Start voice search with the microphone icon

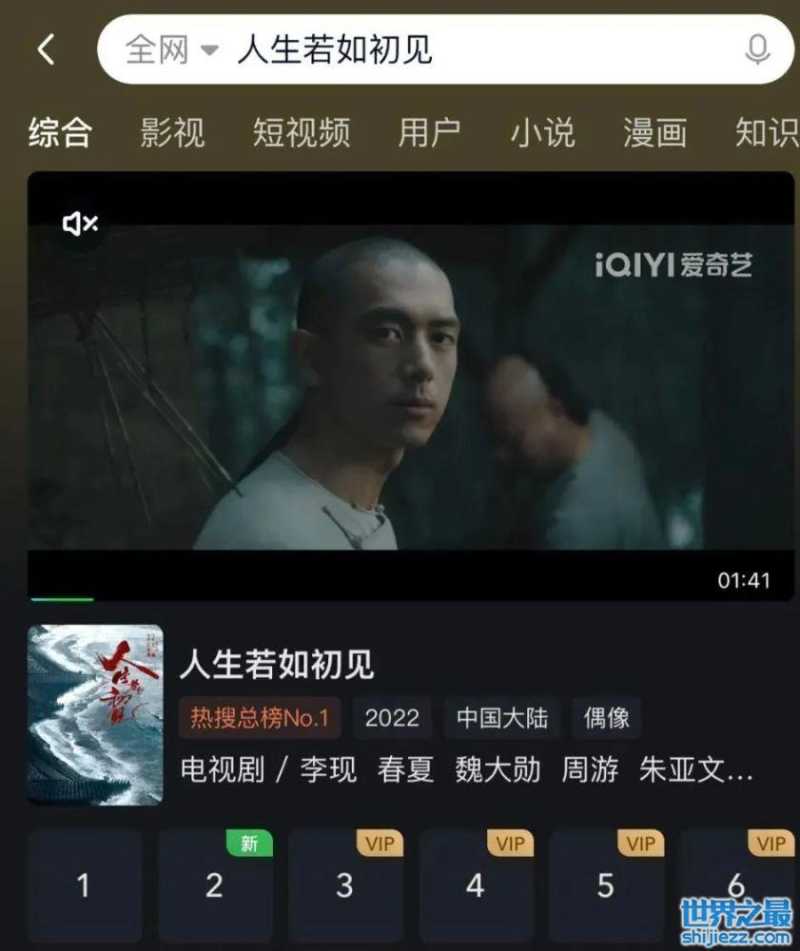757,50
